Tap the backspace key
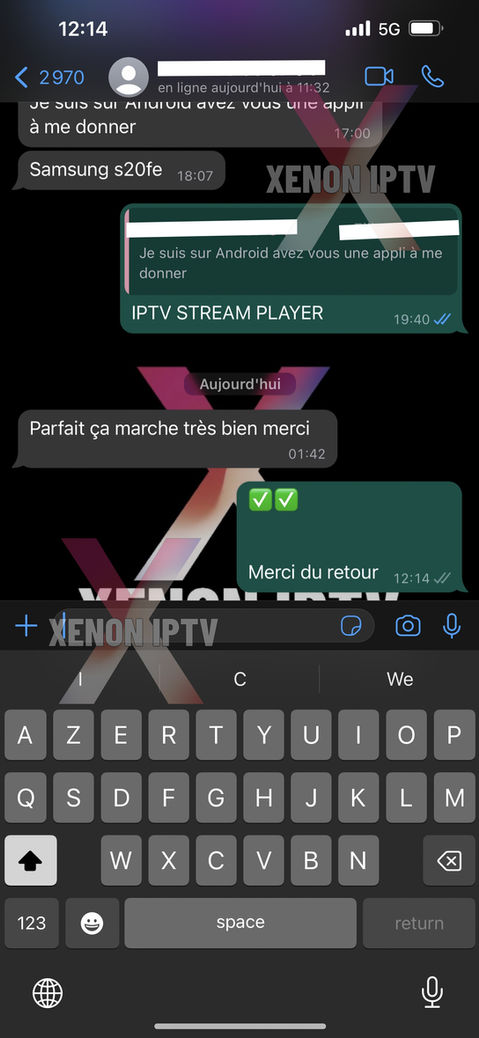The image size is (479, 1038). (449, 861)
